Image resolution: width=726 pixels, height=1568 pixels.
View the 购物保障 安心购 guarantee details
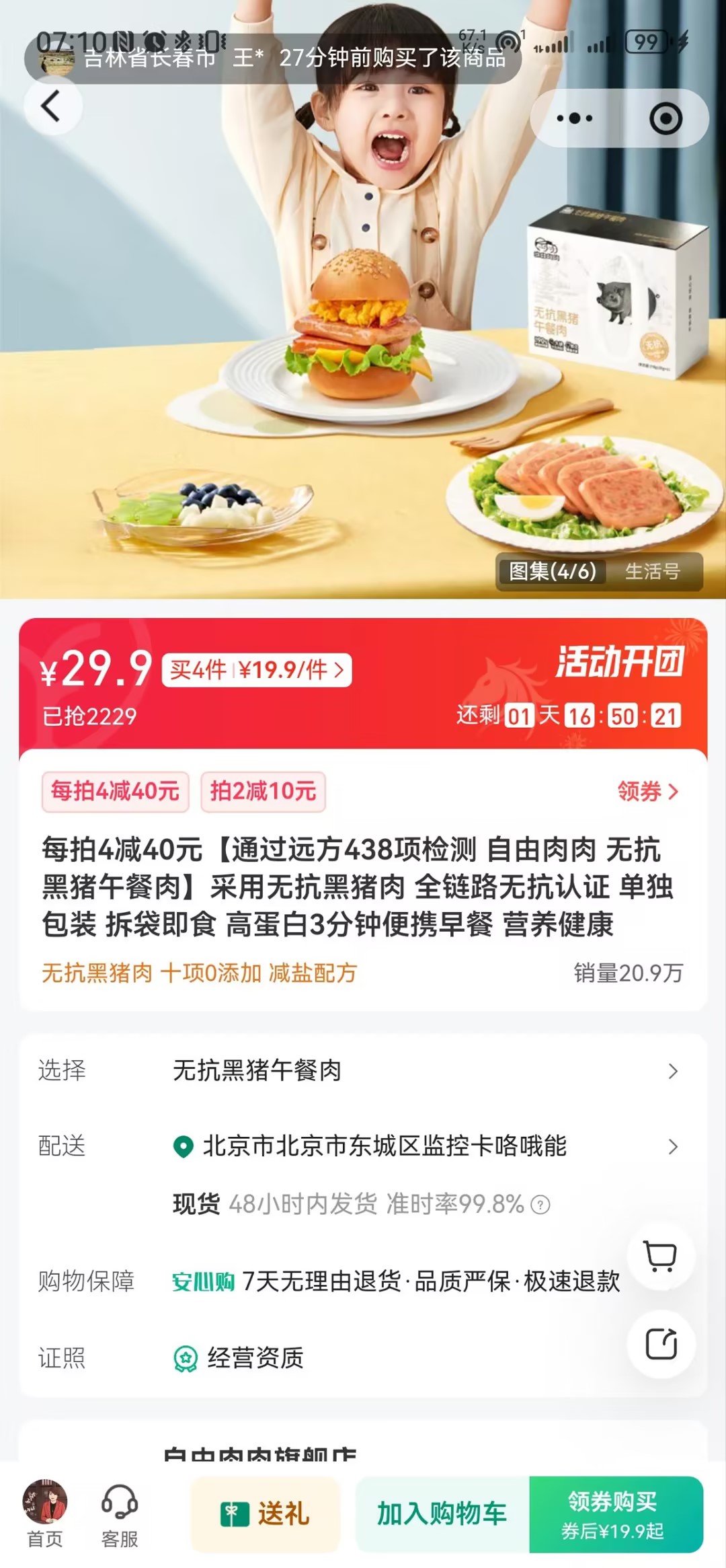coord(395,1281)
